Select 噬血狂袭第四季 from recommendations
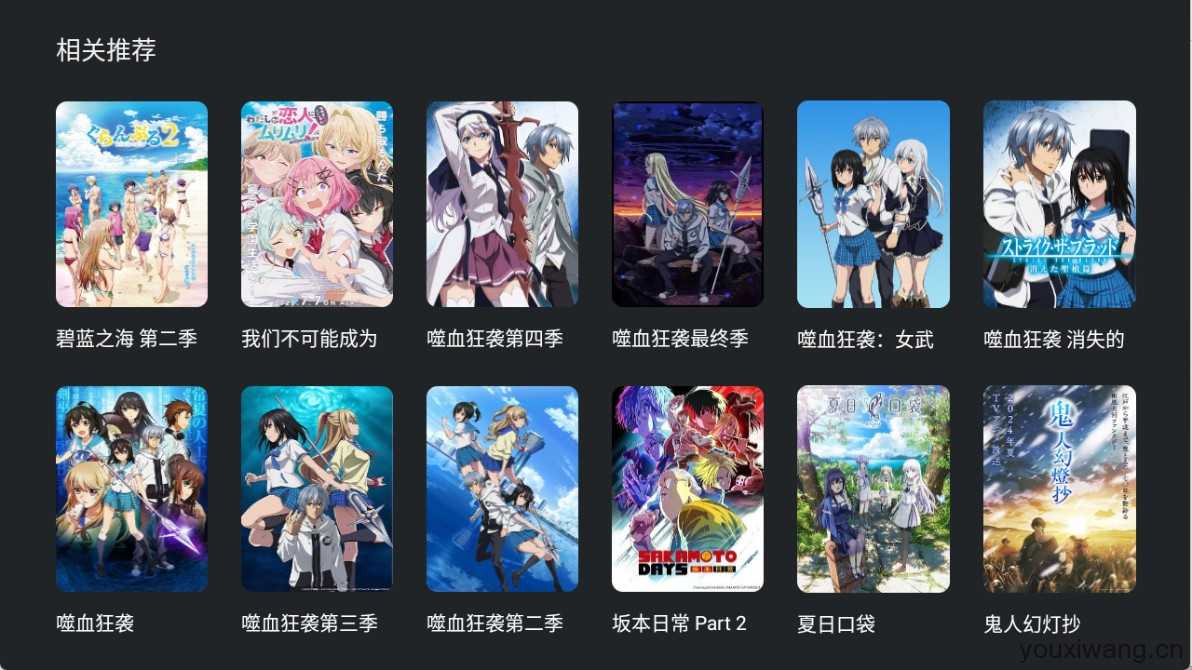The height and width of the screenshot is (670, 1192). pyautogui.click(x=502, y=204)
